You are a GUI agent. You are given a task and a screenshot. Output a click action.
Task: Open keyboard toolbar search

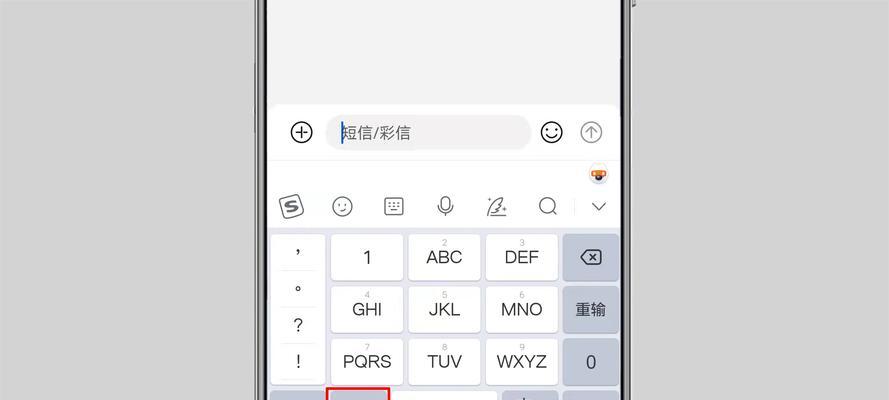coord(547,206)
